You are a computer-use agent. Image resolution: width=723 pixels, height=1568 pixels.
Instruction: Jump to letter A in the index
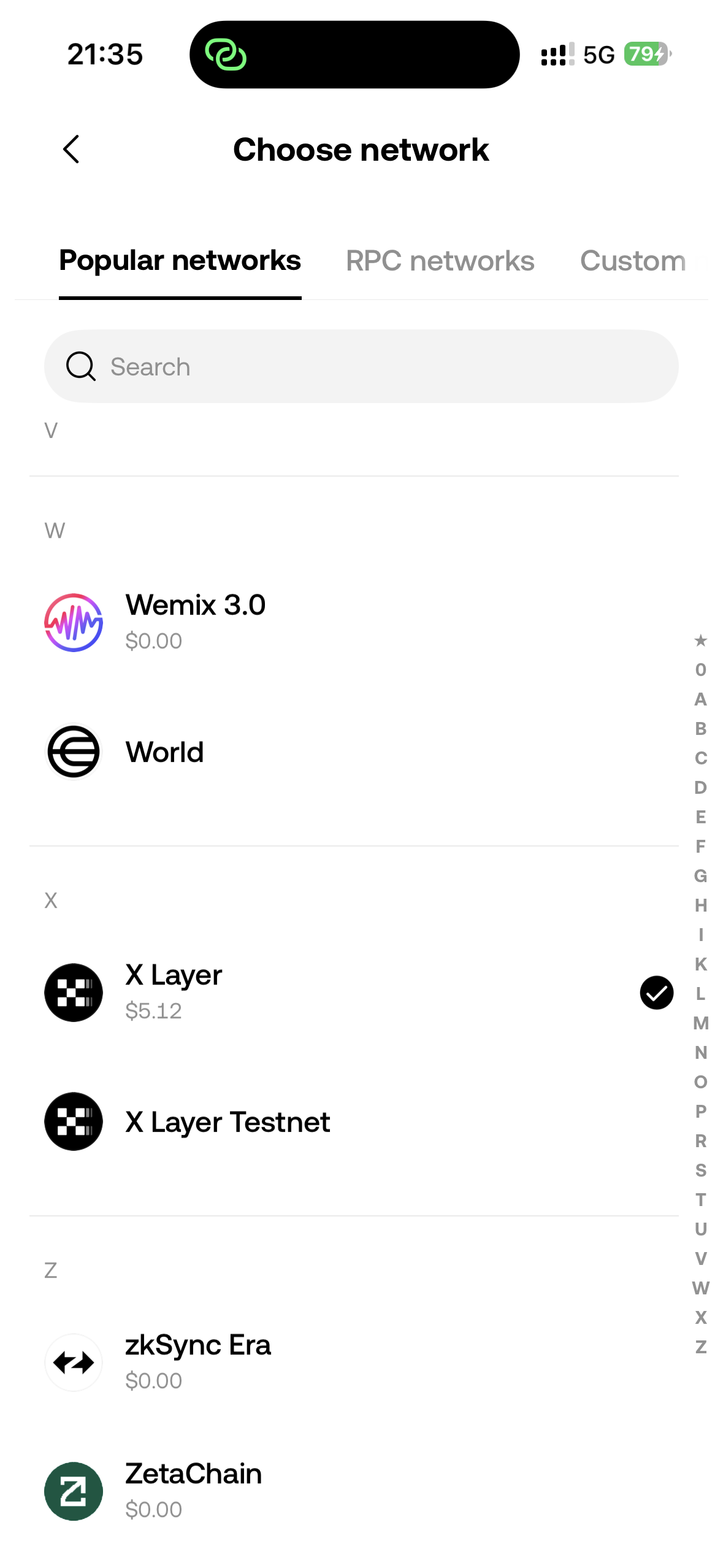pos(700,699)
